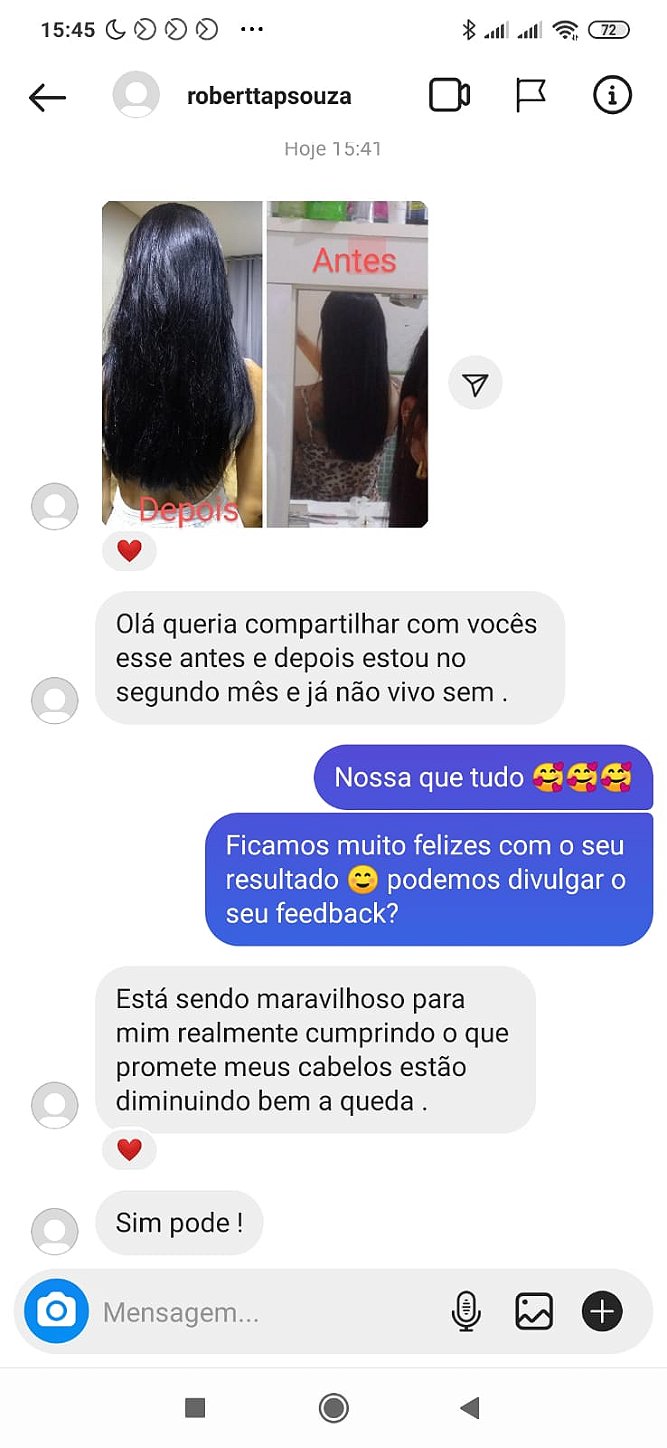
Task: Tap the system home button
Action: (333, 1408)
